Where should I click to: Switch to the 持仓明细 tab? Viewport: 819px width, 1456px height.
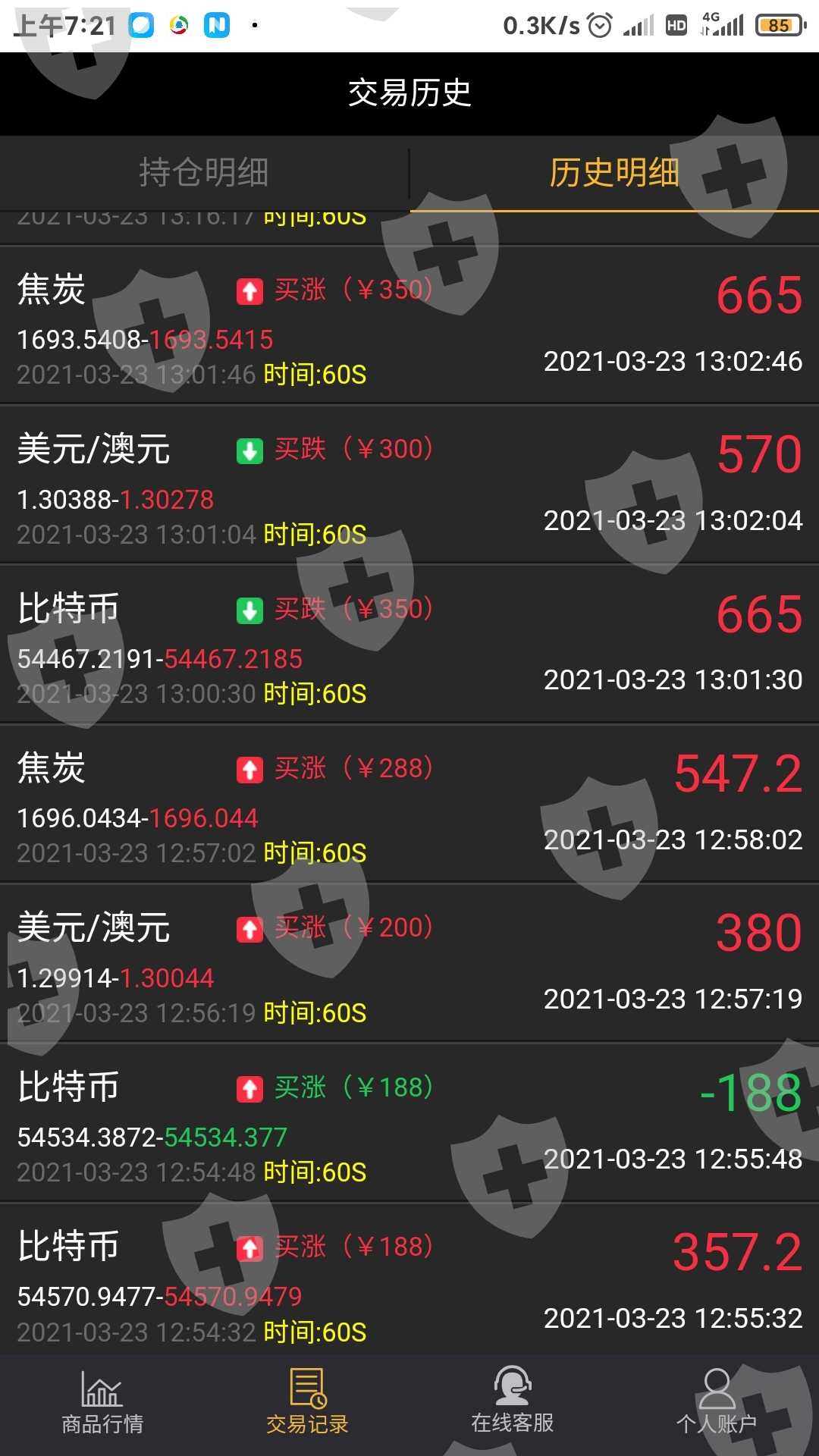pyautogui.click(x=204, y=173)
